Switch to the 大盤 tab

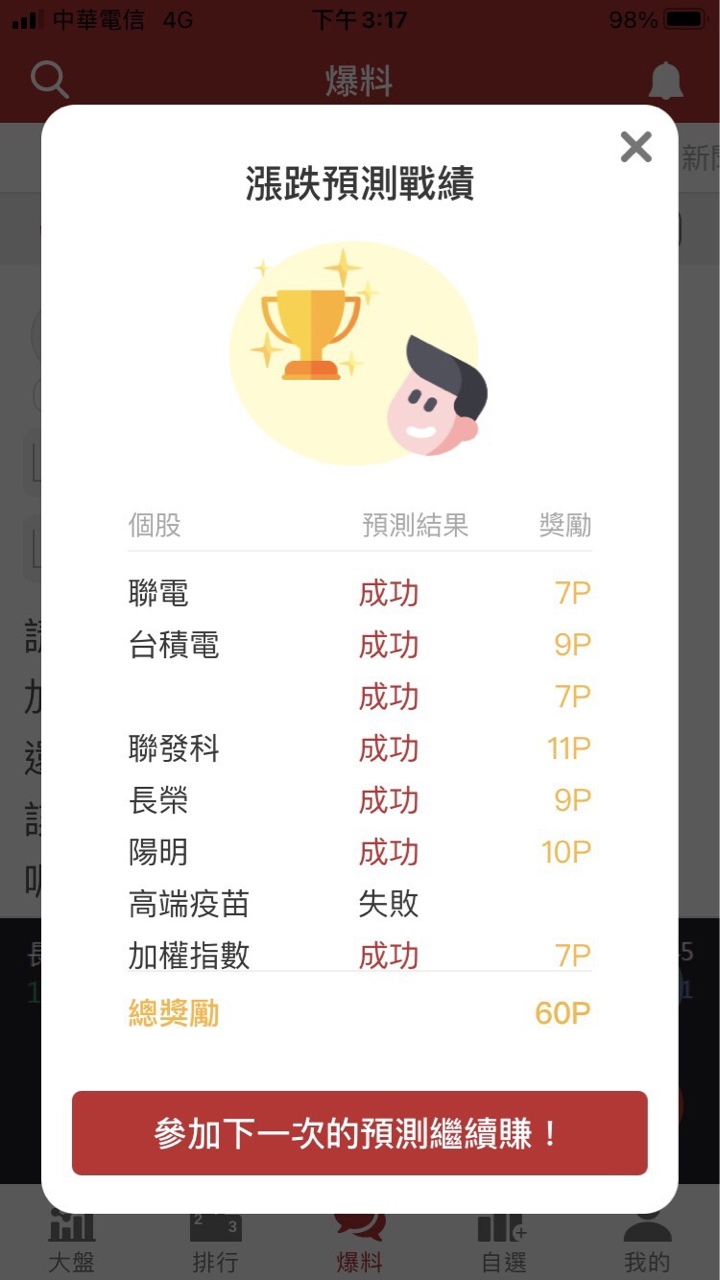pos(71,1245)
